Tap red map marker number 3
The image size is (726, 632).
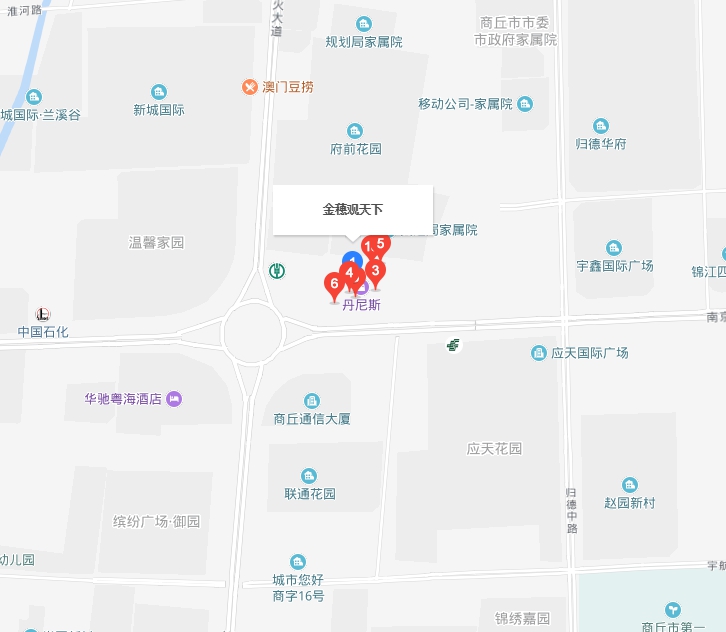377,270
